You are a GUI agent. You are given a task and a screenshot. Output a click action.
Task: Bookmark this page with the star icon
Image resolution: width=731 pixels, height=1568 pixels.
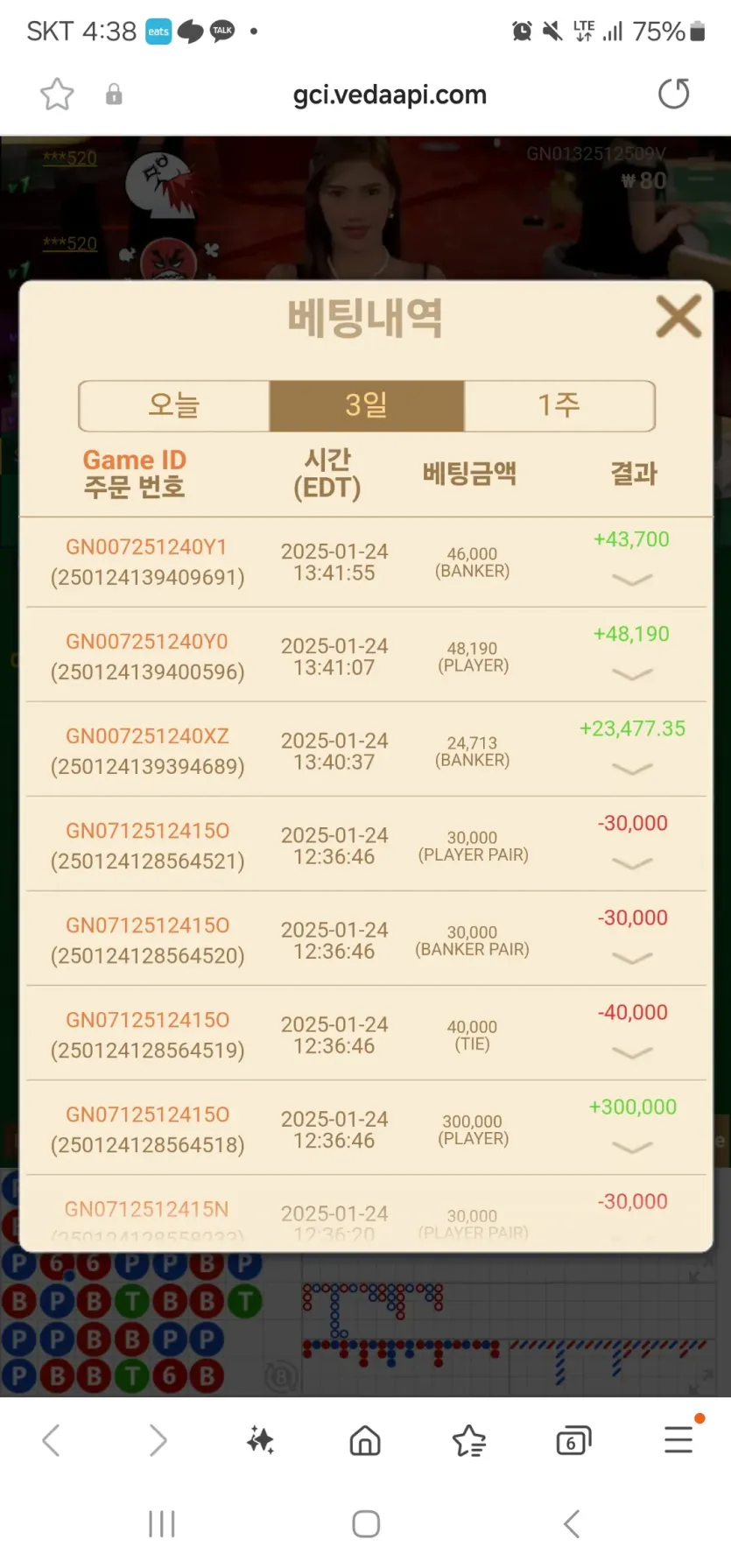point(57,94)
